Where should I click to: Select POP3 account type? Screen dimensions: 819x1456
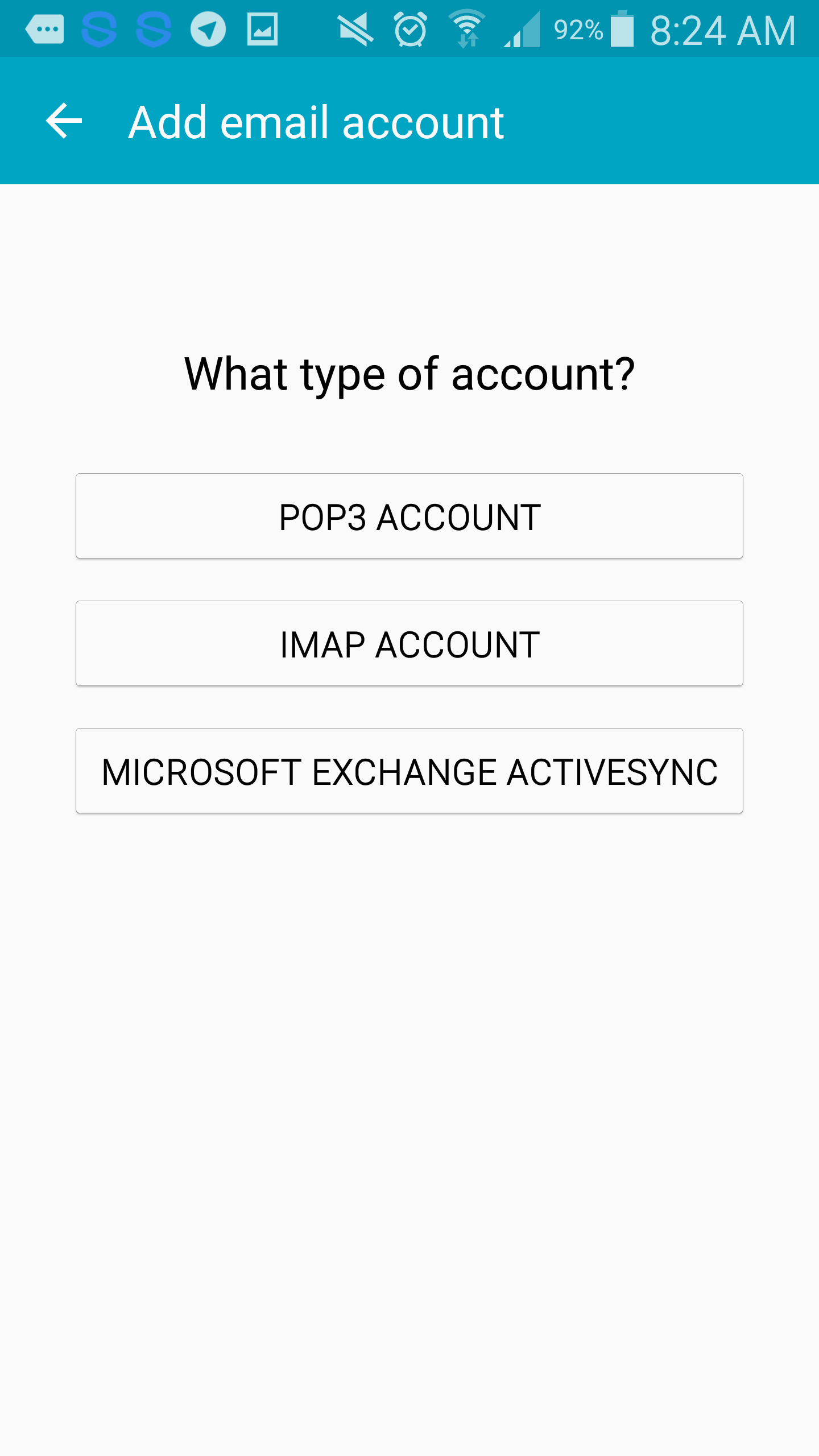click(x=409, y=516)
